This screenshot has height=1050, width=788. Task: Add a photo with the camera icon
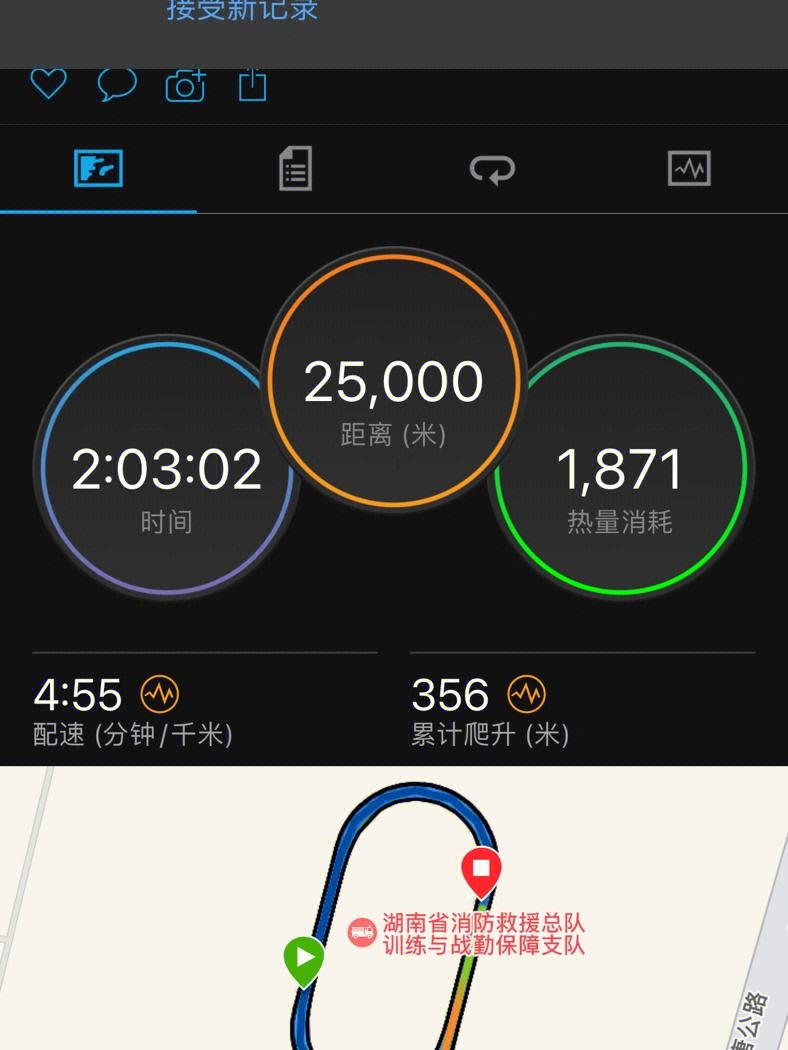click(x=185, y=85)
